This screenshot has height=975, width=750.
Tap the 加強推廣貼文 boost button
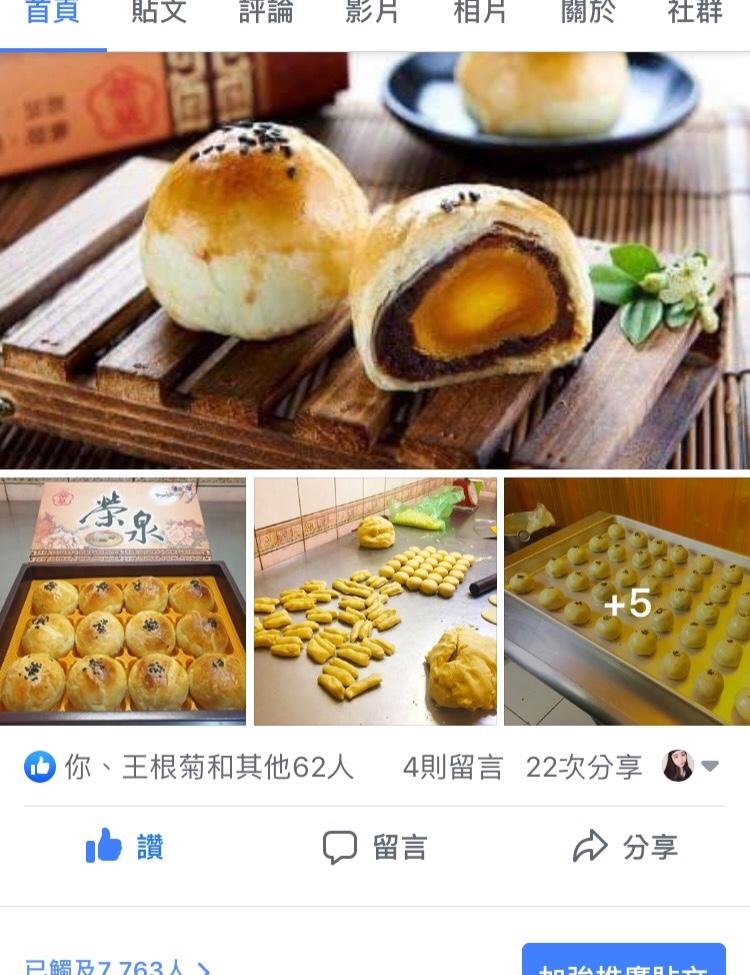(x=624, y=962)
